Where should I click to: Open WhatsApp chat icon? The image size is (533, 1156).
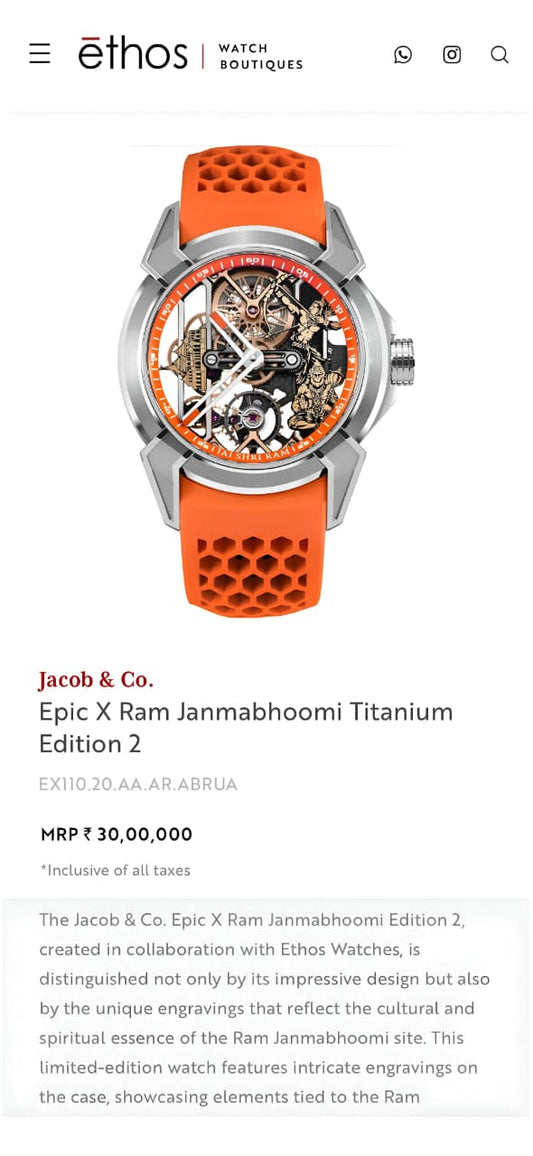point(403,55)
